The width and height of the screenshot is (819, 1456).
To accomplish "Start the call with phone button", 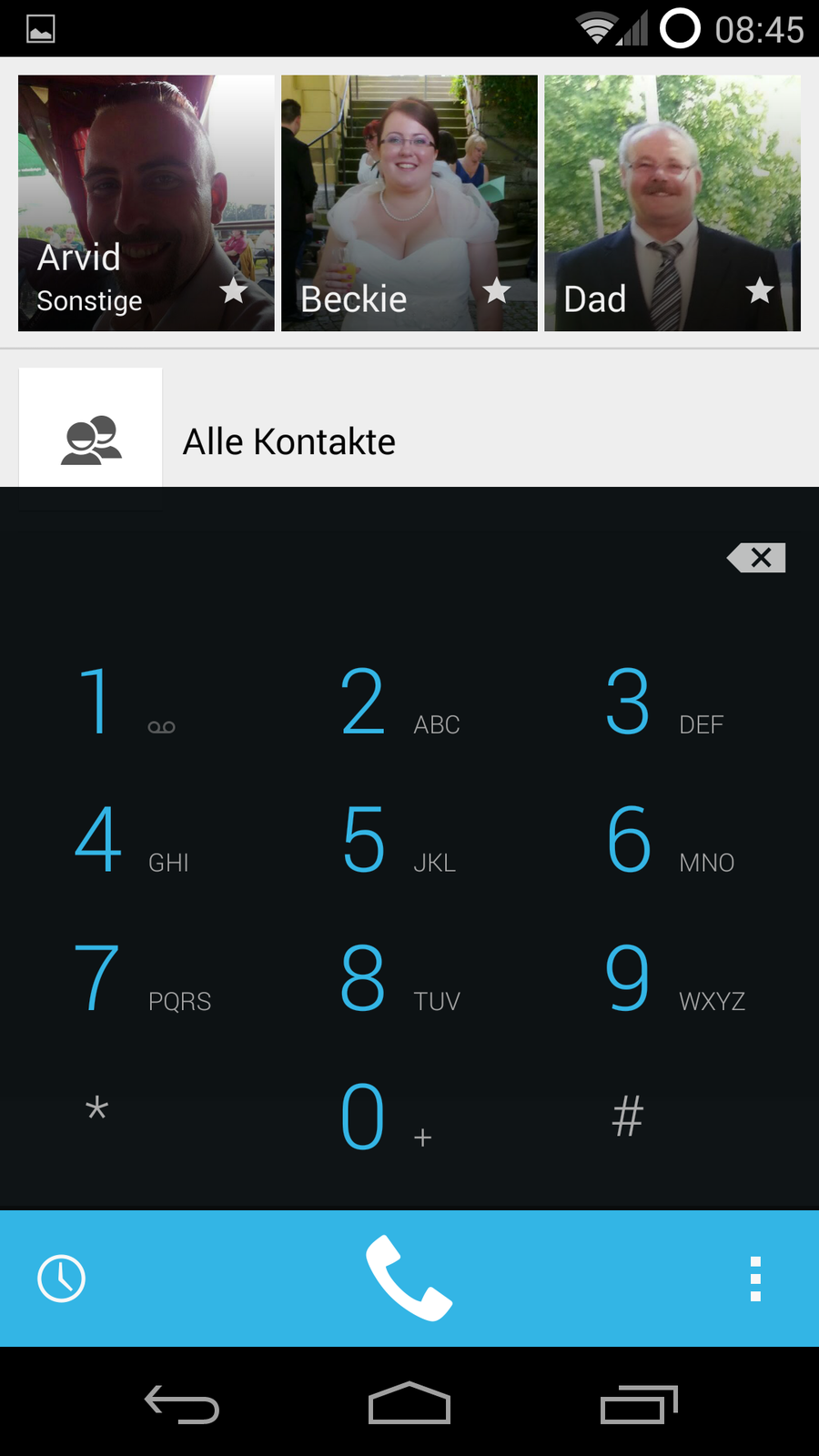I will [409, 1279].
